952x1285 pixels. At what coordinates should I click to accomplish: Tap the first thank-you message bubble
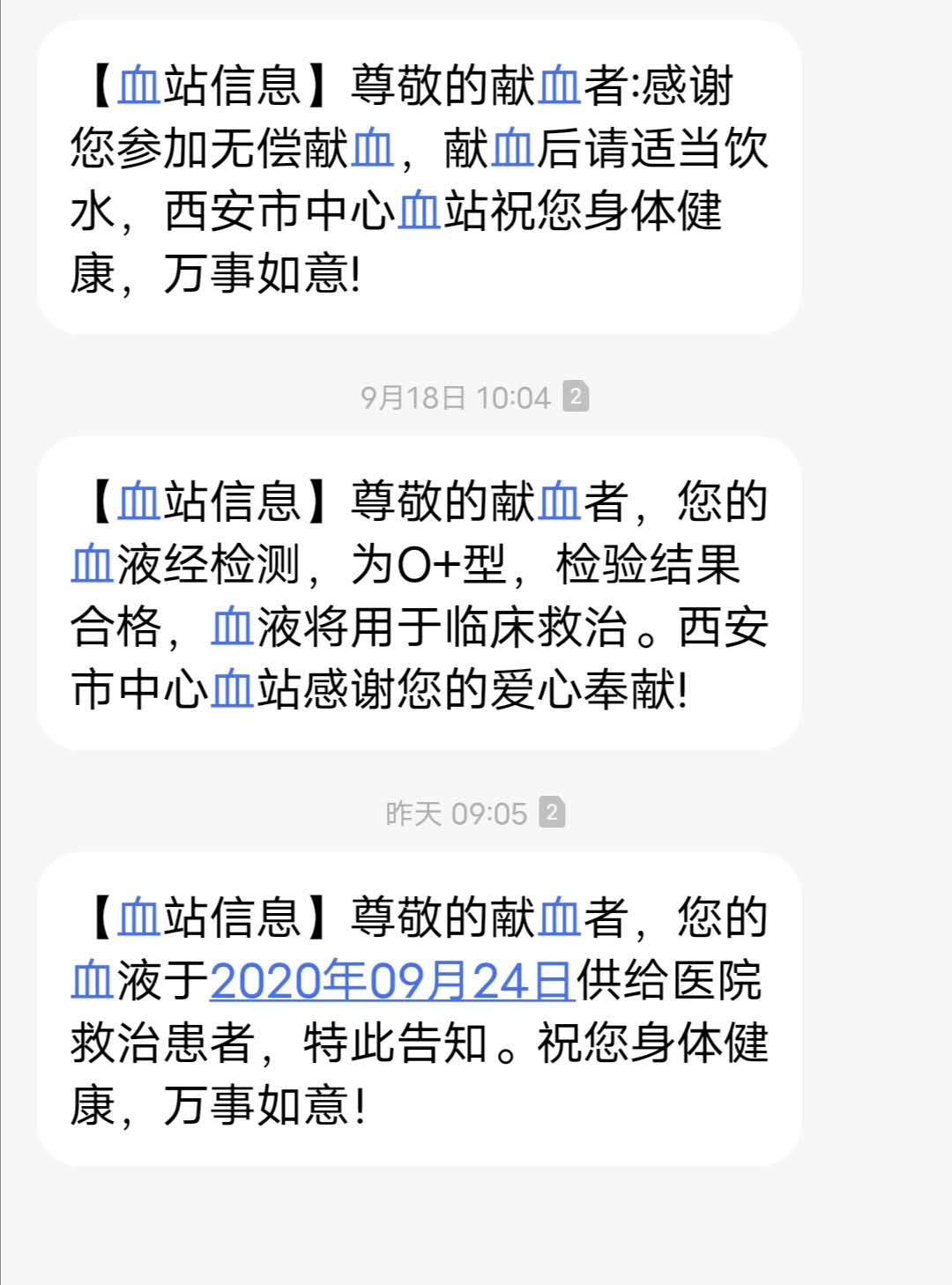(423, 181)
